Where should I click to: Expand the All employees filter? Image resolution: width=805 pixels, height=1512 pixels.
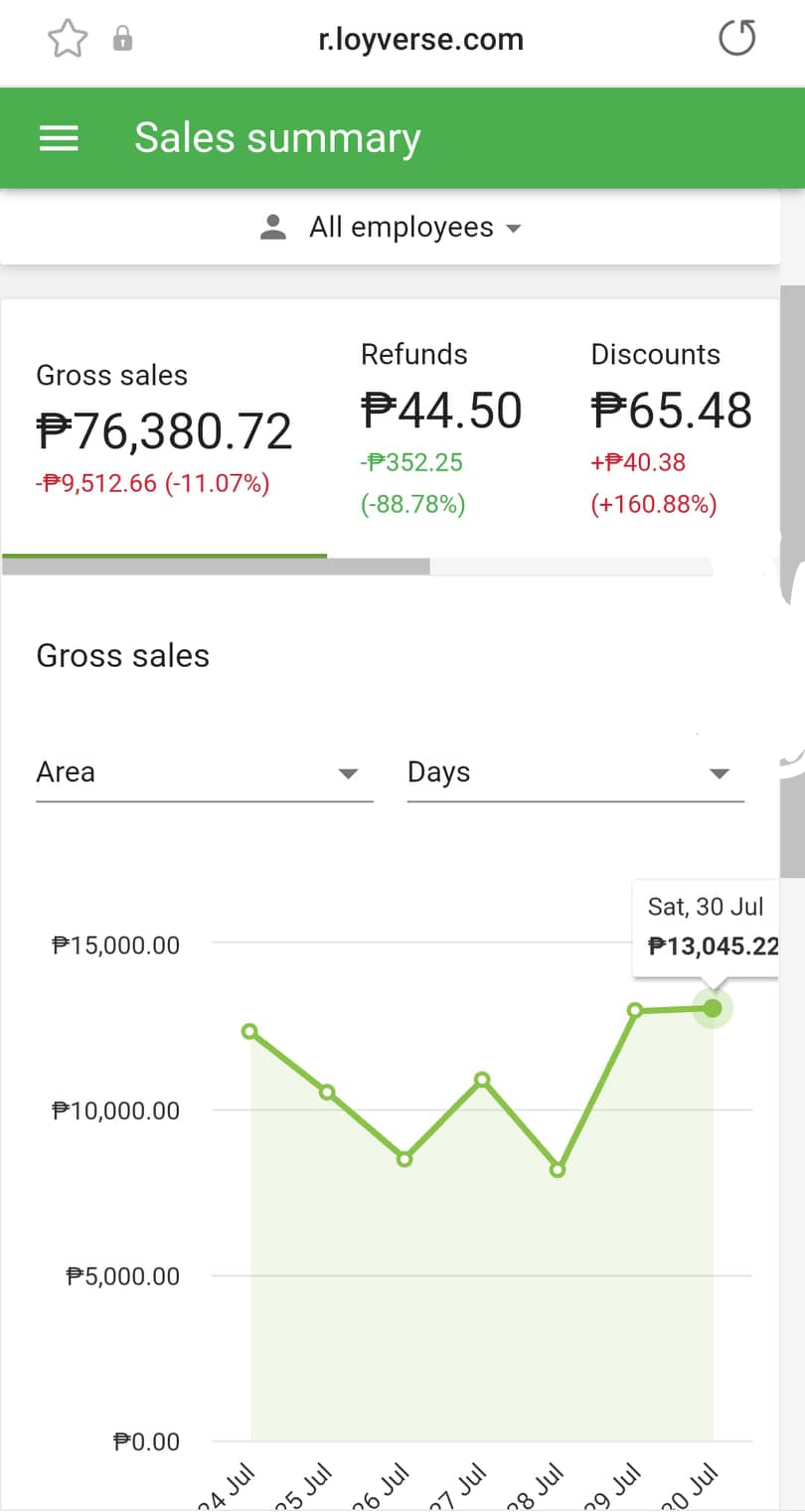(x=390, y=228)
